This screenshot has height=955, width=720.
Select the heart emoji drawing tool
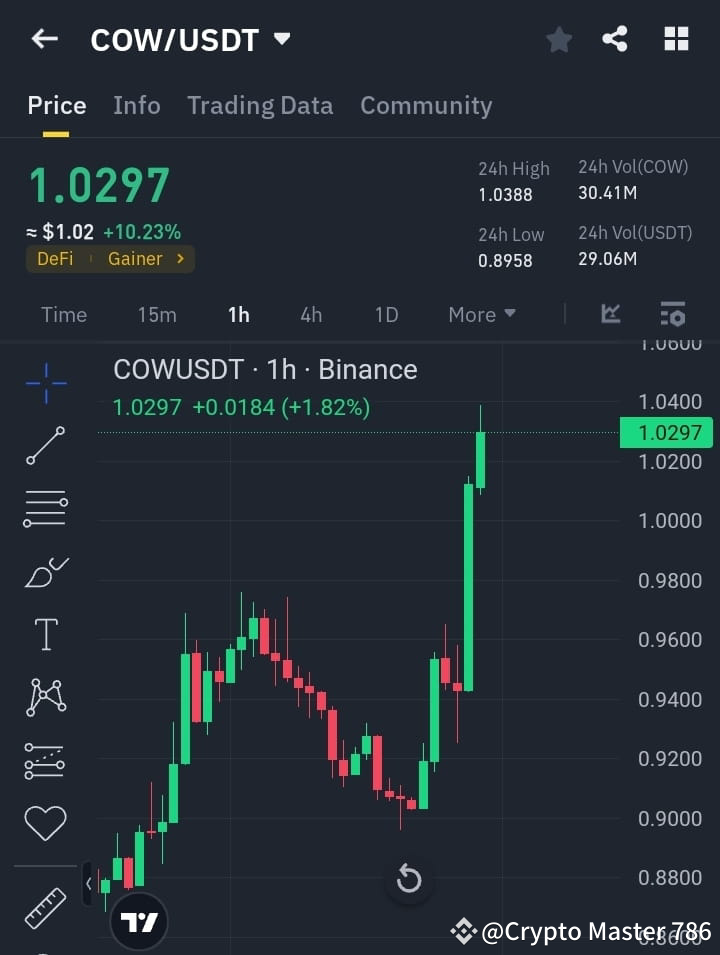(x=44, y=822)
